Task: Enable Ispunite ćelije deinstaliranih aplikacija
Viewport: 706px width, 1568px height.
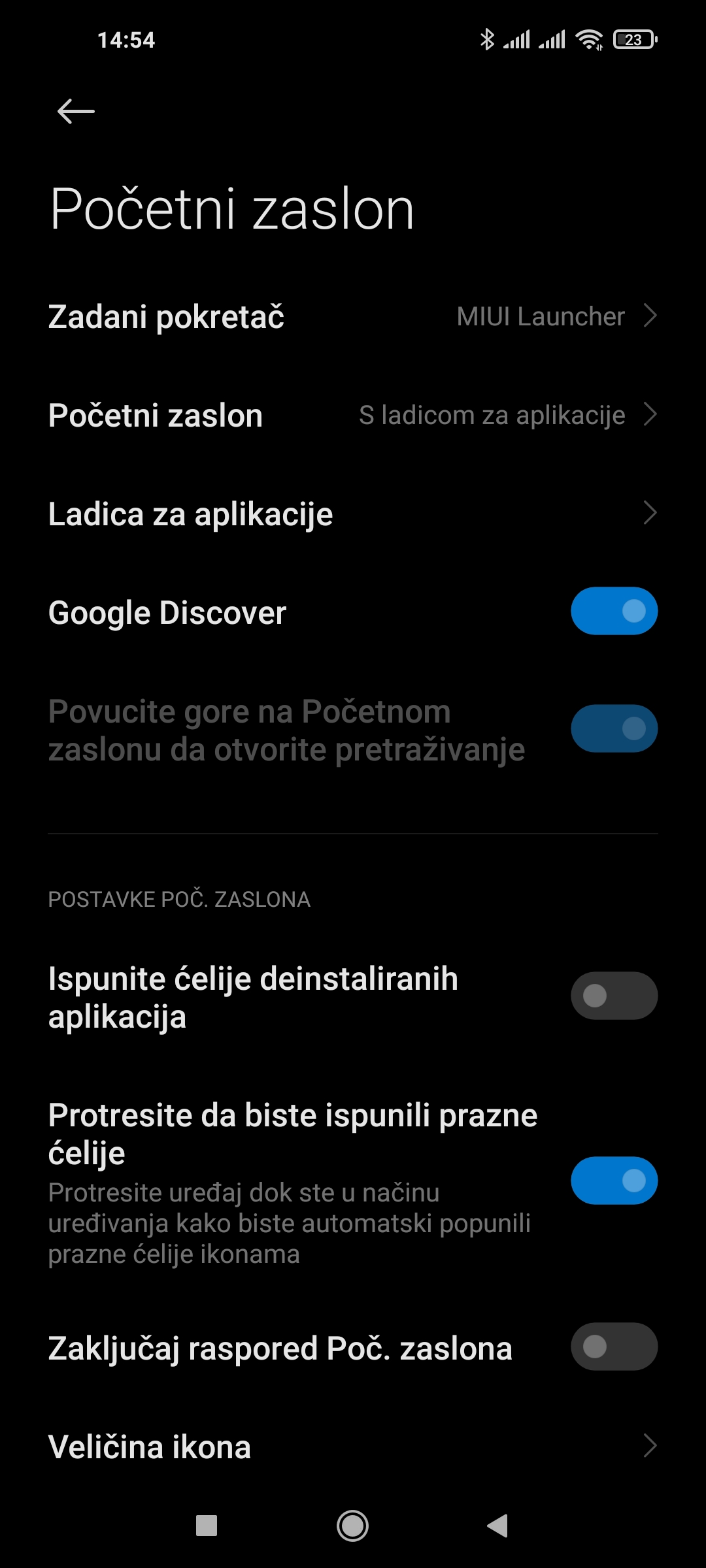Action: pyautogui.click(x=614, y=996)
